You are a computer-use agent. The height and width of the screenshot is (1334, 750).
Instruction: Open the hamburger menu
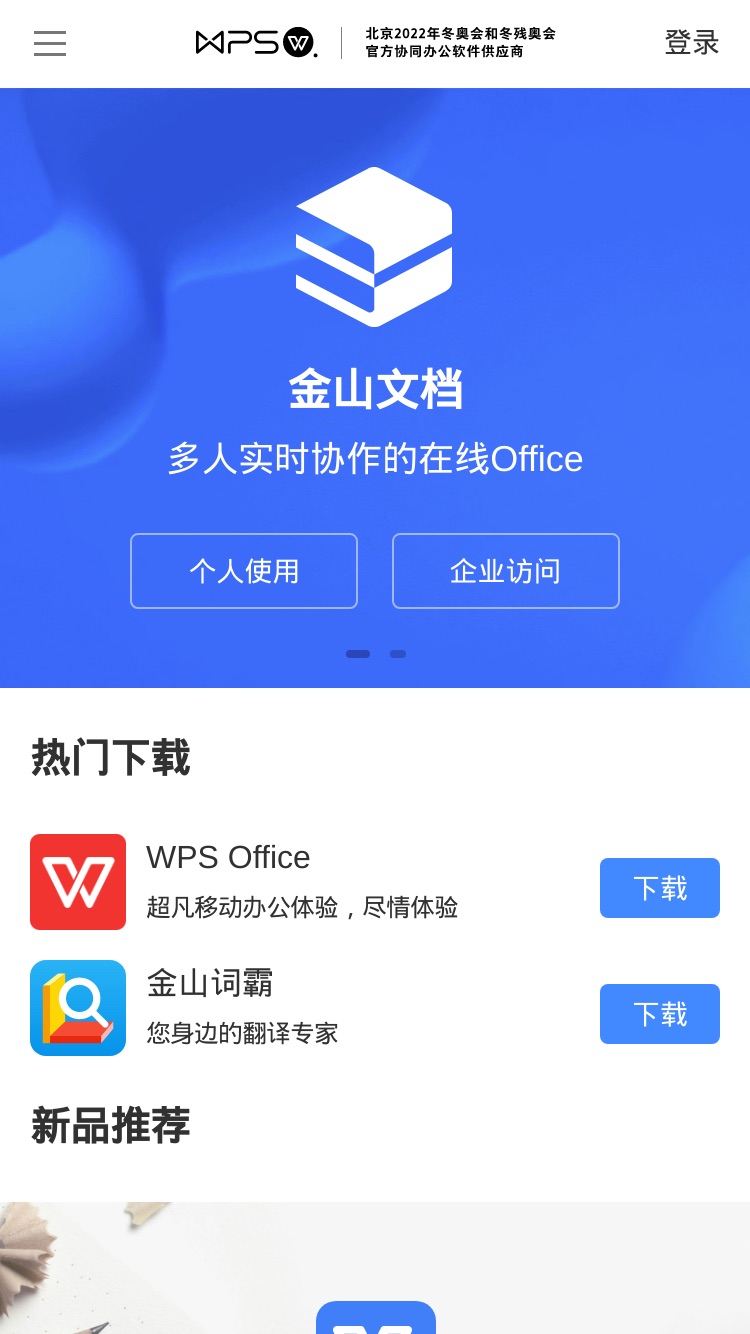click(x=50, y=43)
